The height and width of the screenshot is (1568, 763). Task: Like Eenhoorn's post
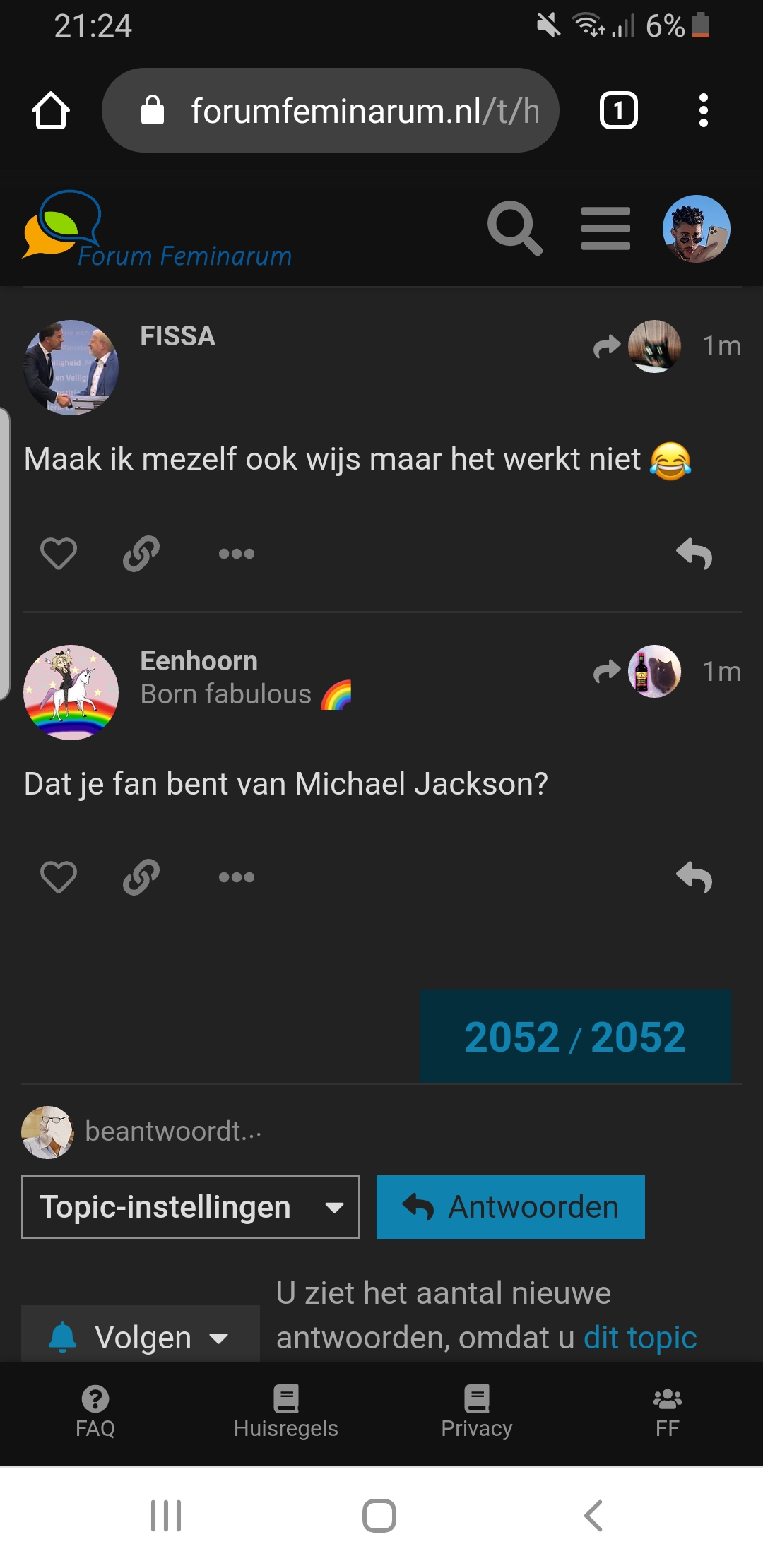[59, 877]
